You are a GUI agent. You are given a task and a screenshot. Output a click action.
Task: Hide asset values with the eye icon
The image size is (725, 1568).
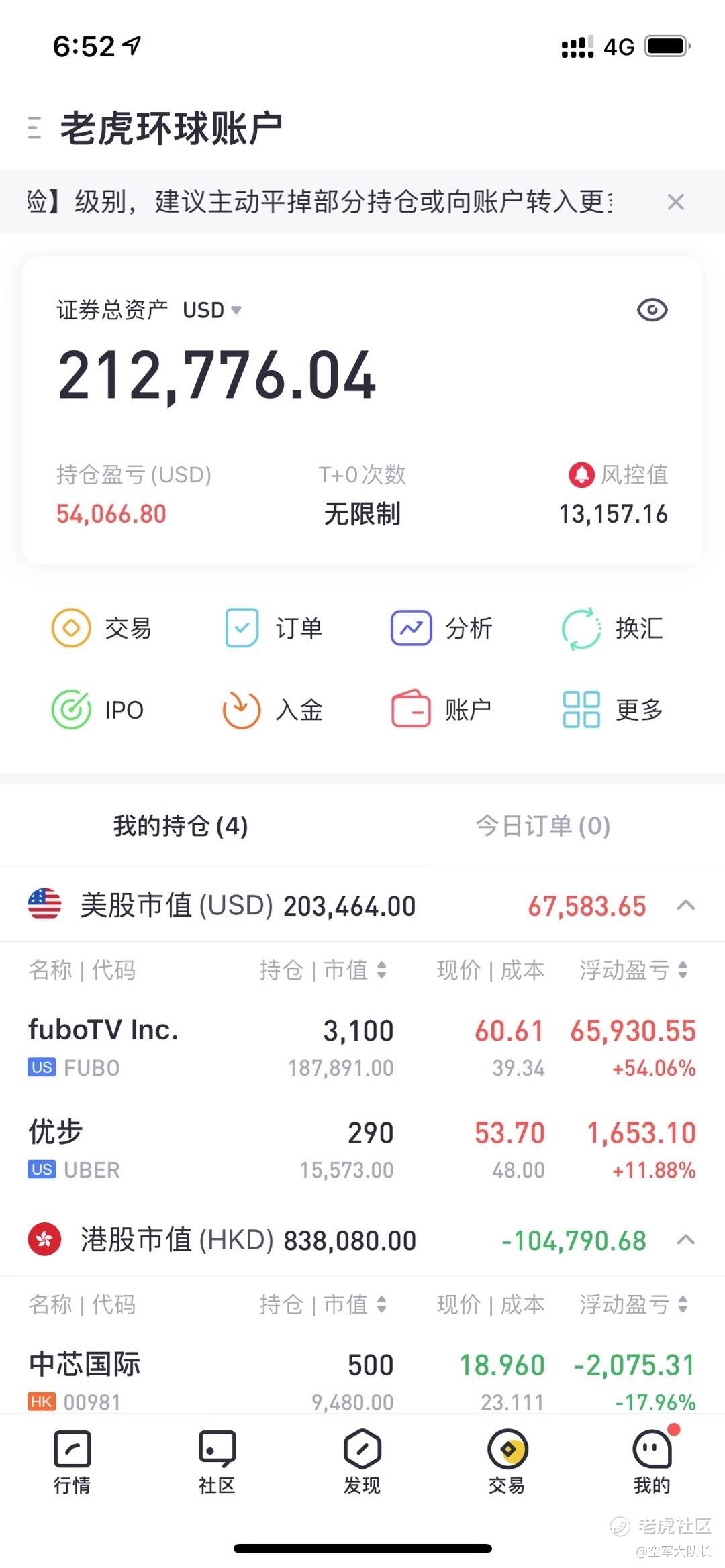pos(652,310)
